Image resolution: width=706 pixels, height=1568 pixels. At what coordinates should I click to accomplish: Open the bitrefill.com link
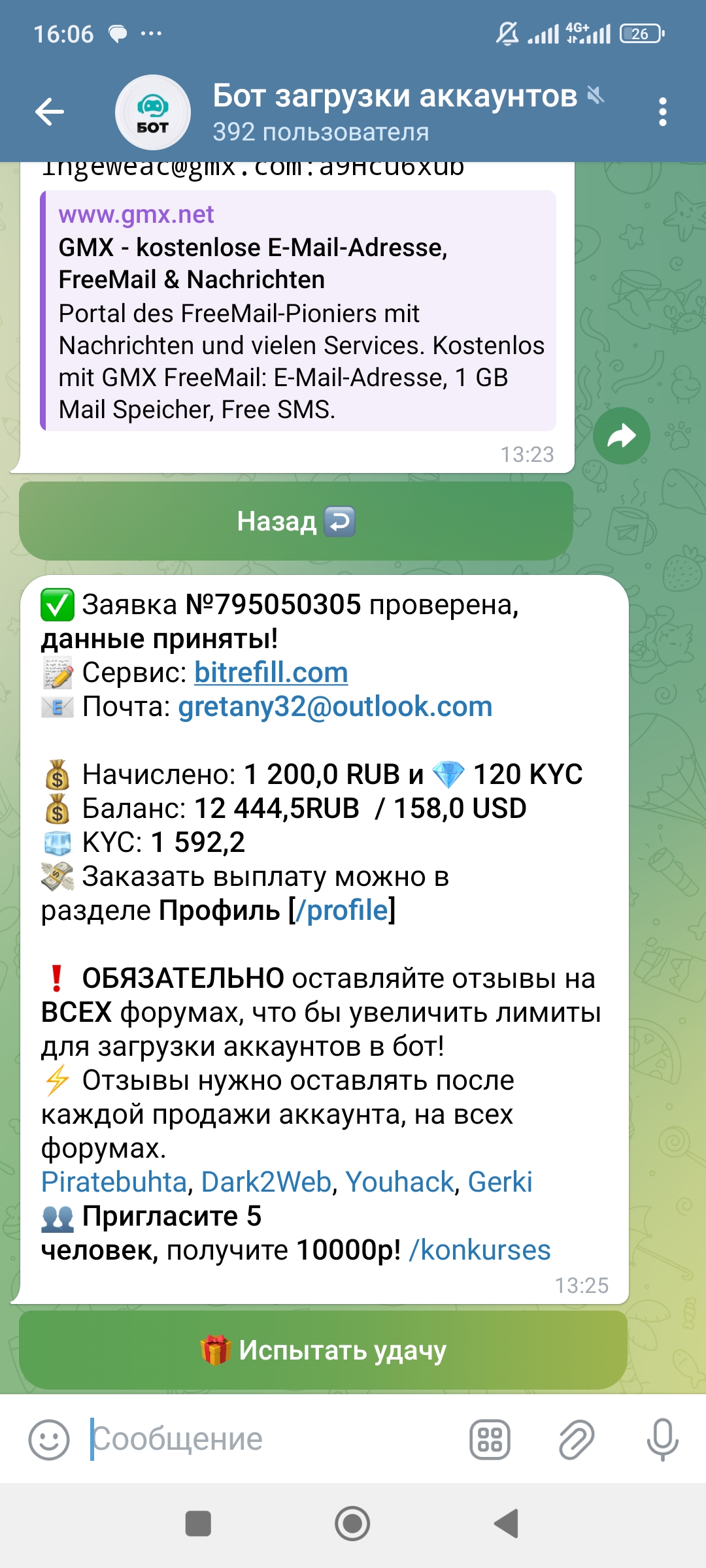pos(271,672)
